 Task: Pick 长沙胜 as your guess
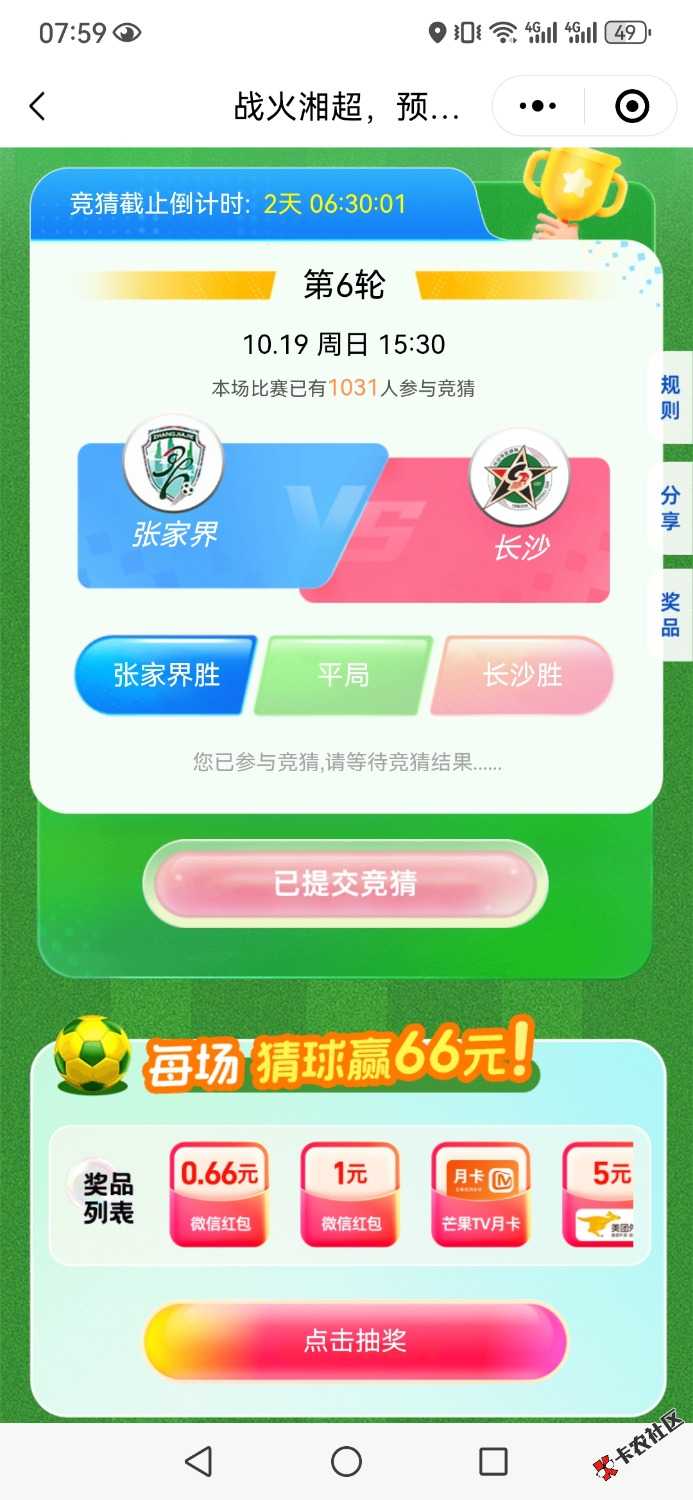tap(522, 675)
